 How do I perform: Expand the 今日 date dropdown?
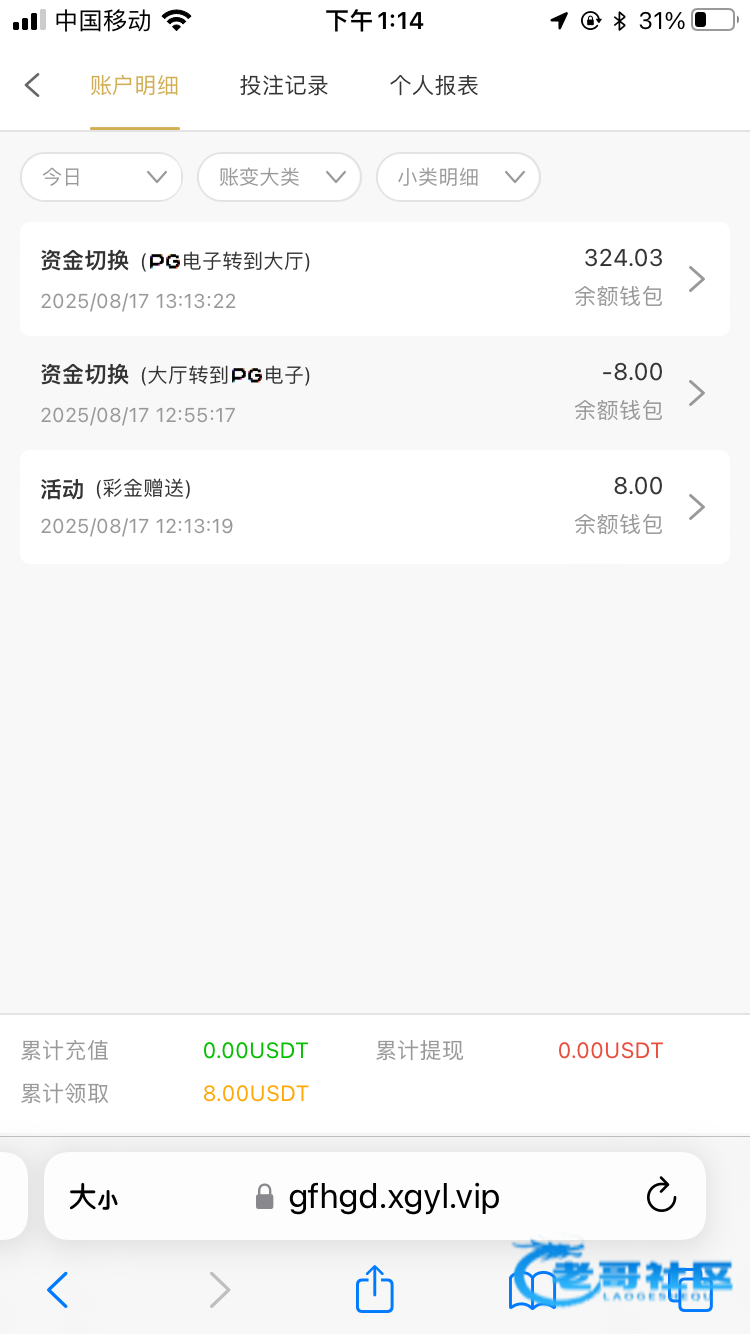pos(102,177)
